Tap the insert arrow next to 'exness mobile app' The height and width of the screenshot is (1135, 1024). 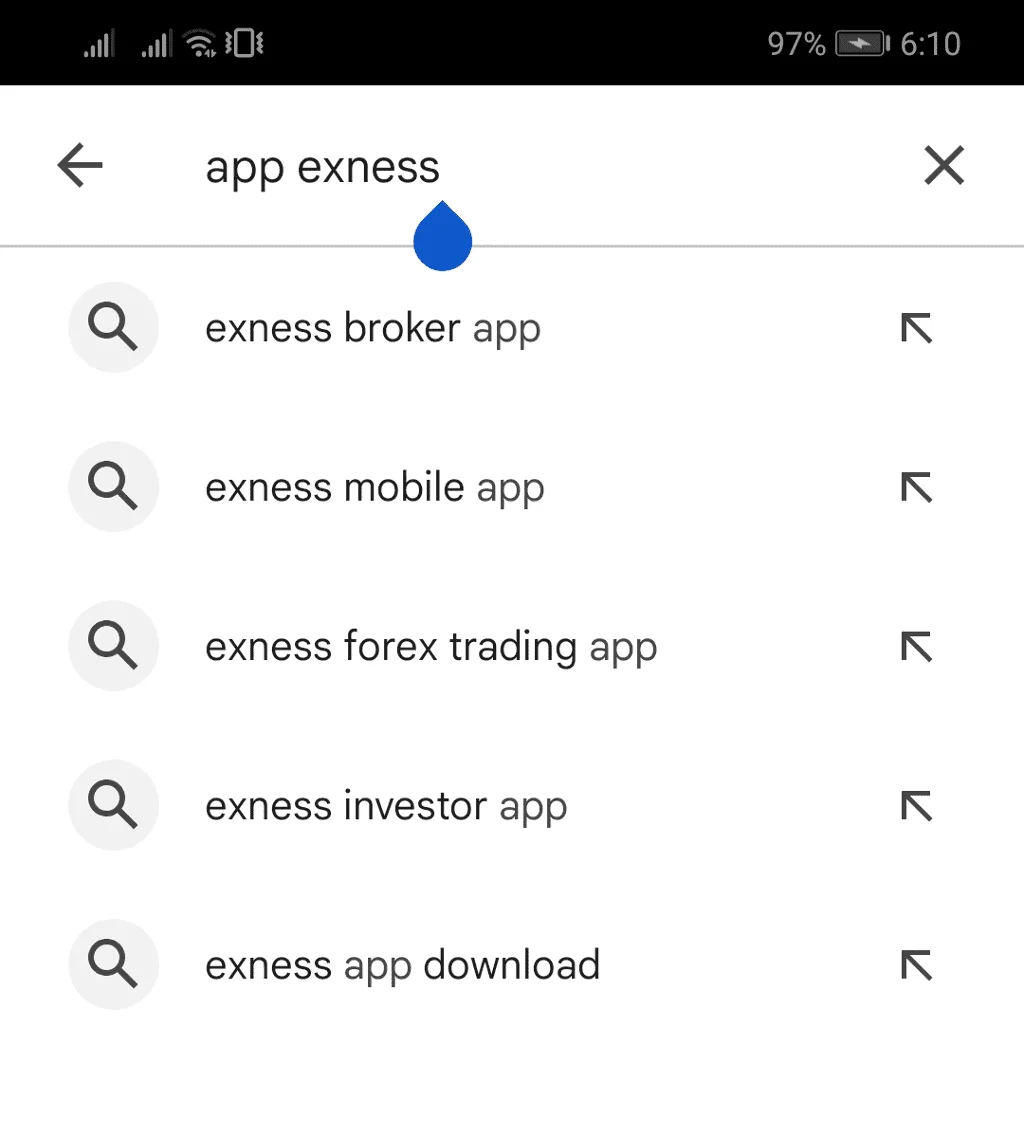916,487
